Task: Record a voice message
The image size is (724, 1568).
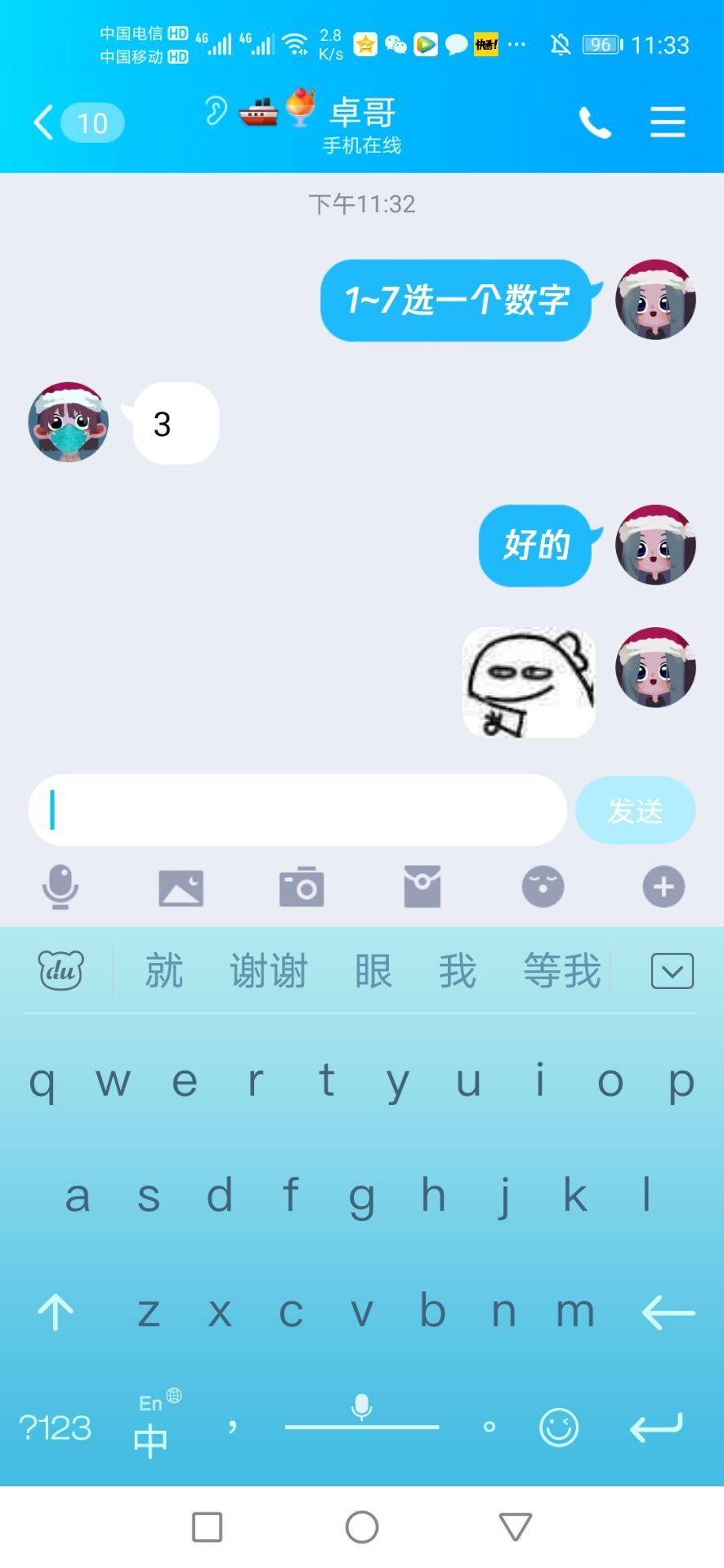Action: (60, 887)
